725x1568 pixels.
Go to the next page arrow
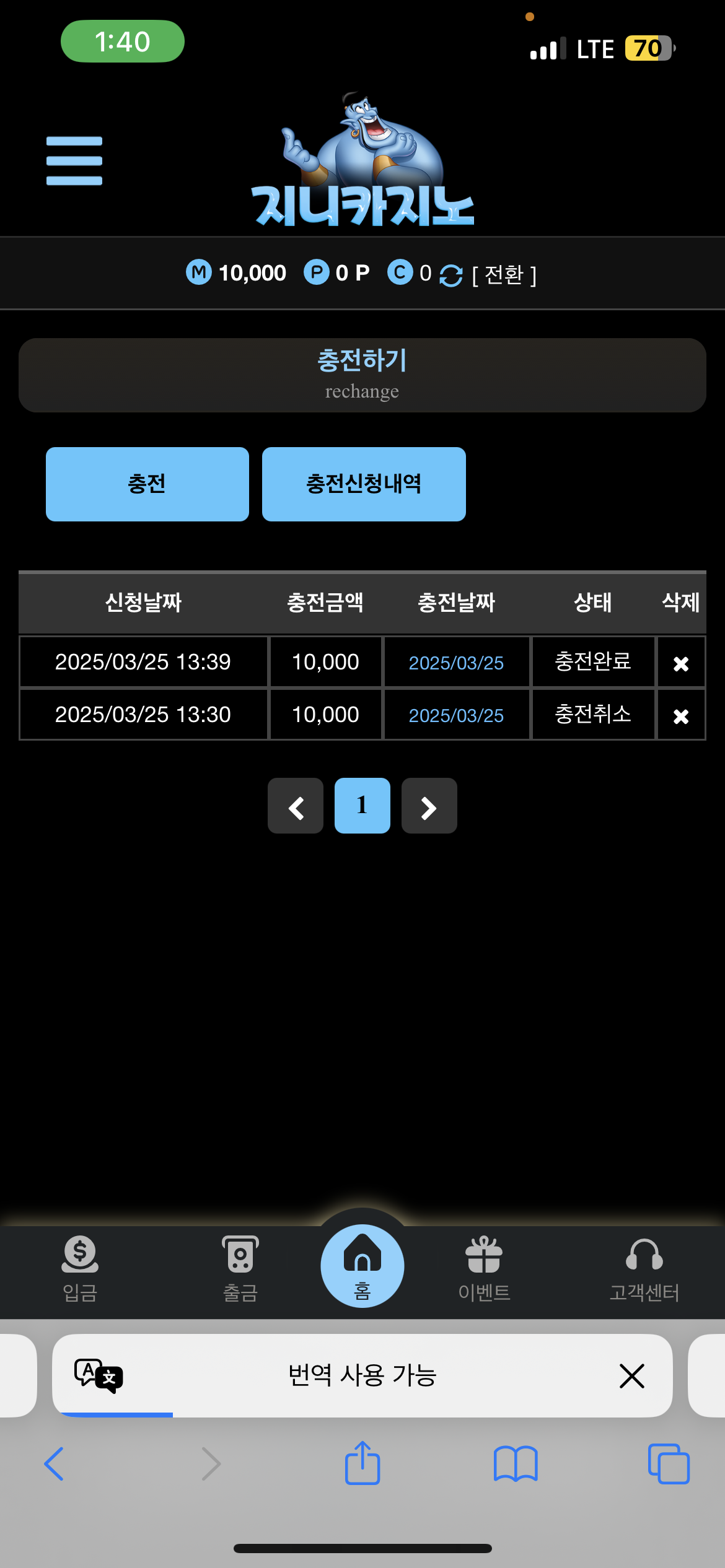(429, 806)
